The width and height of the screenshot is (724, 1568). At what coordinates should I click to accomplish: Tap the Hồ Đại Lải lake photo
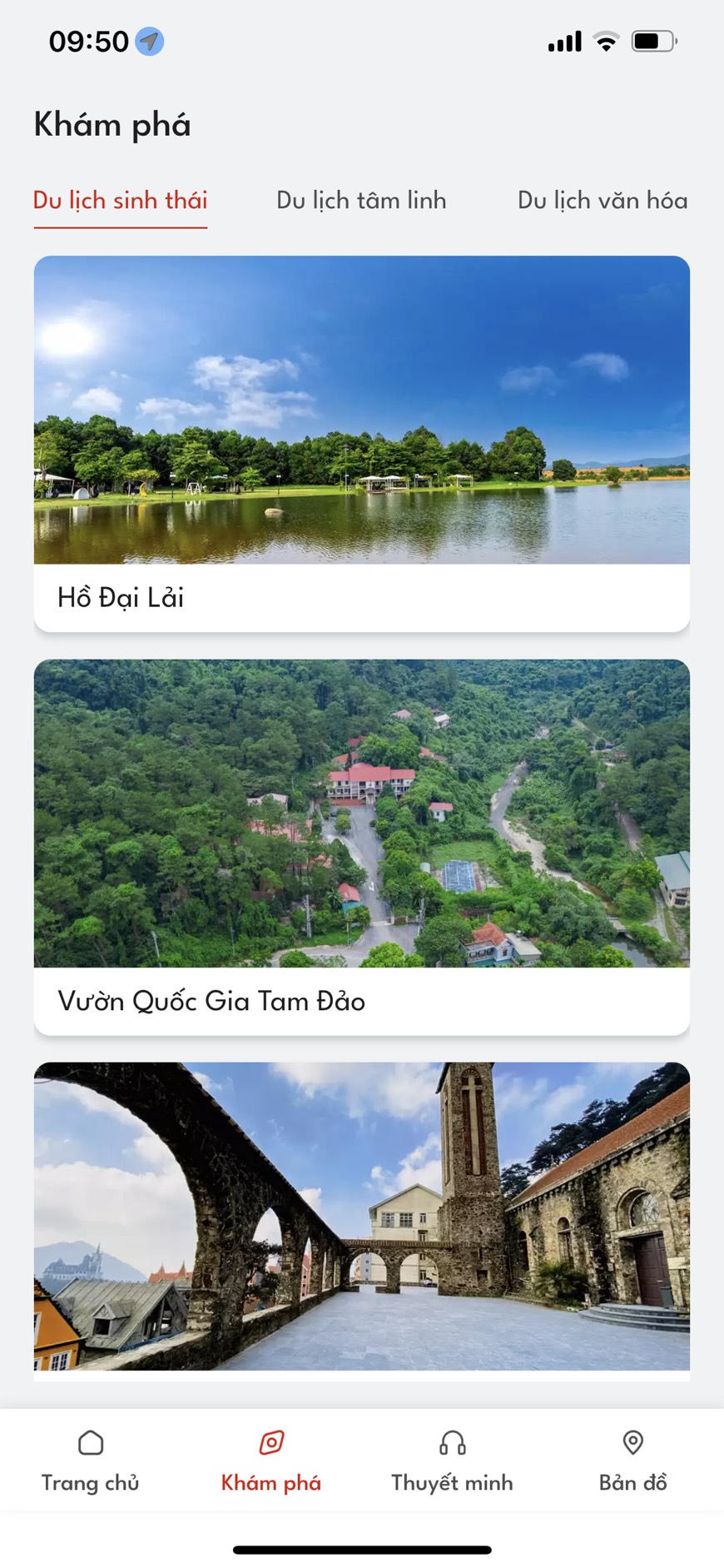[x=362, y=411]
